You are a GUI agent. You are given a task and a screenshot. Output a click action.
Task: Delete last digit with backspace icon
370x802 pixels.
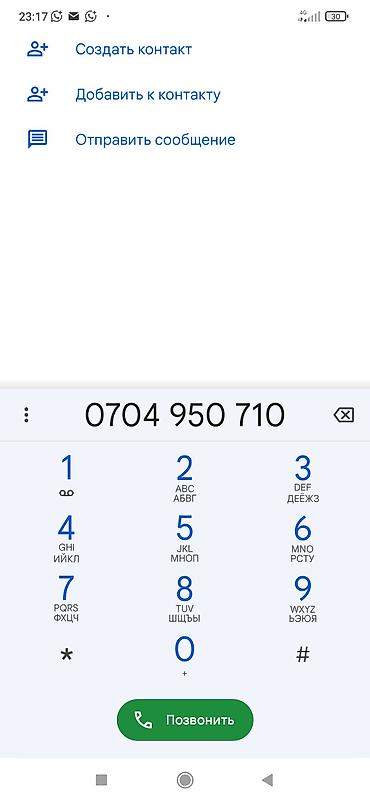(343, 415)
